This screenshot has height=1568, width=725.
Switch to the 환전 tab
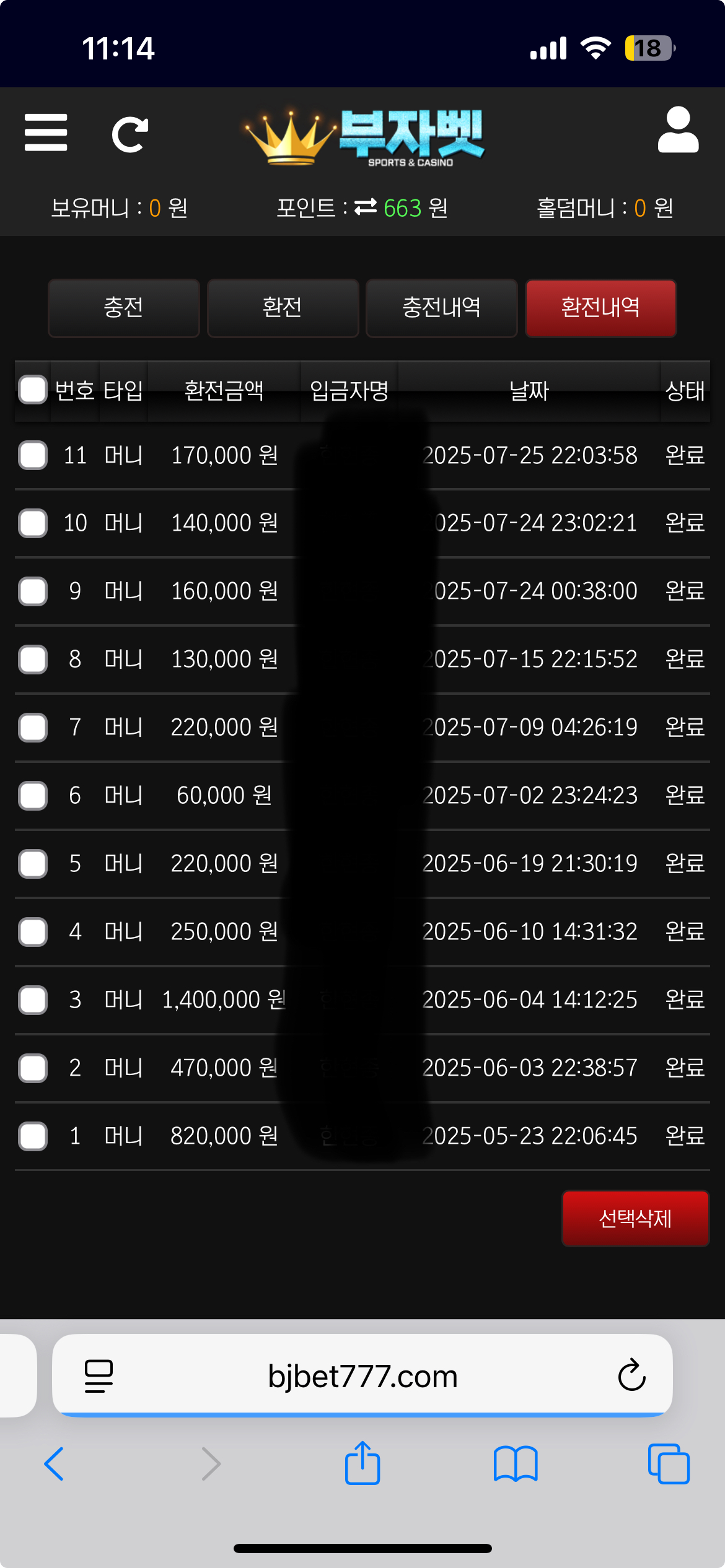(283, 308)
